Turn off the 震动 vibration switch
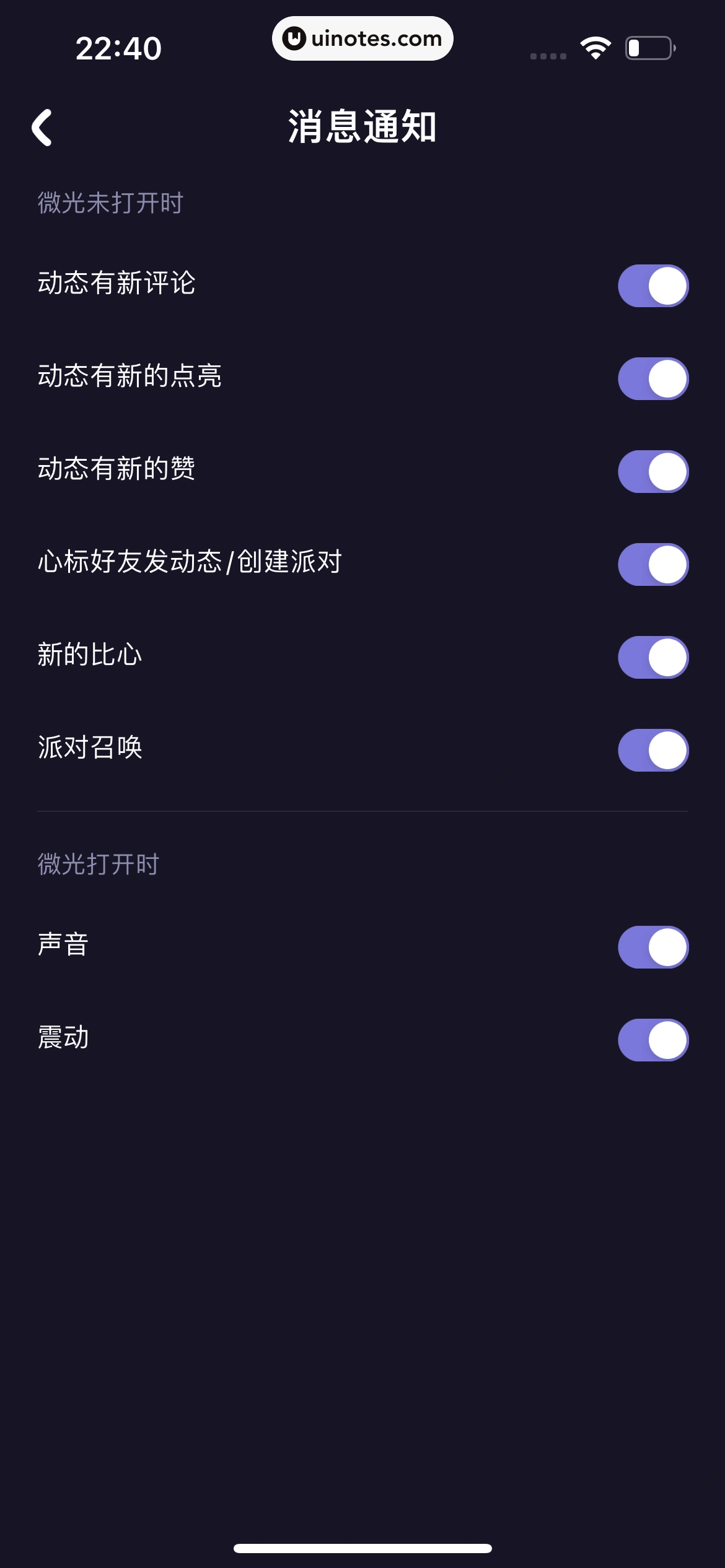 [x=653, y=1040]
